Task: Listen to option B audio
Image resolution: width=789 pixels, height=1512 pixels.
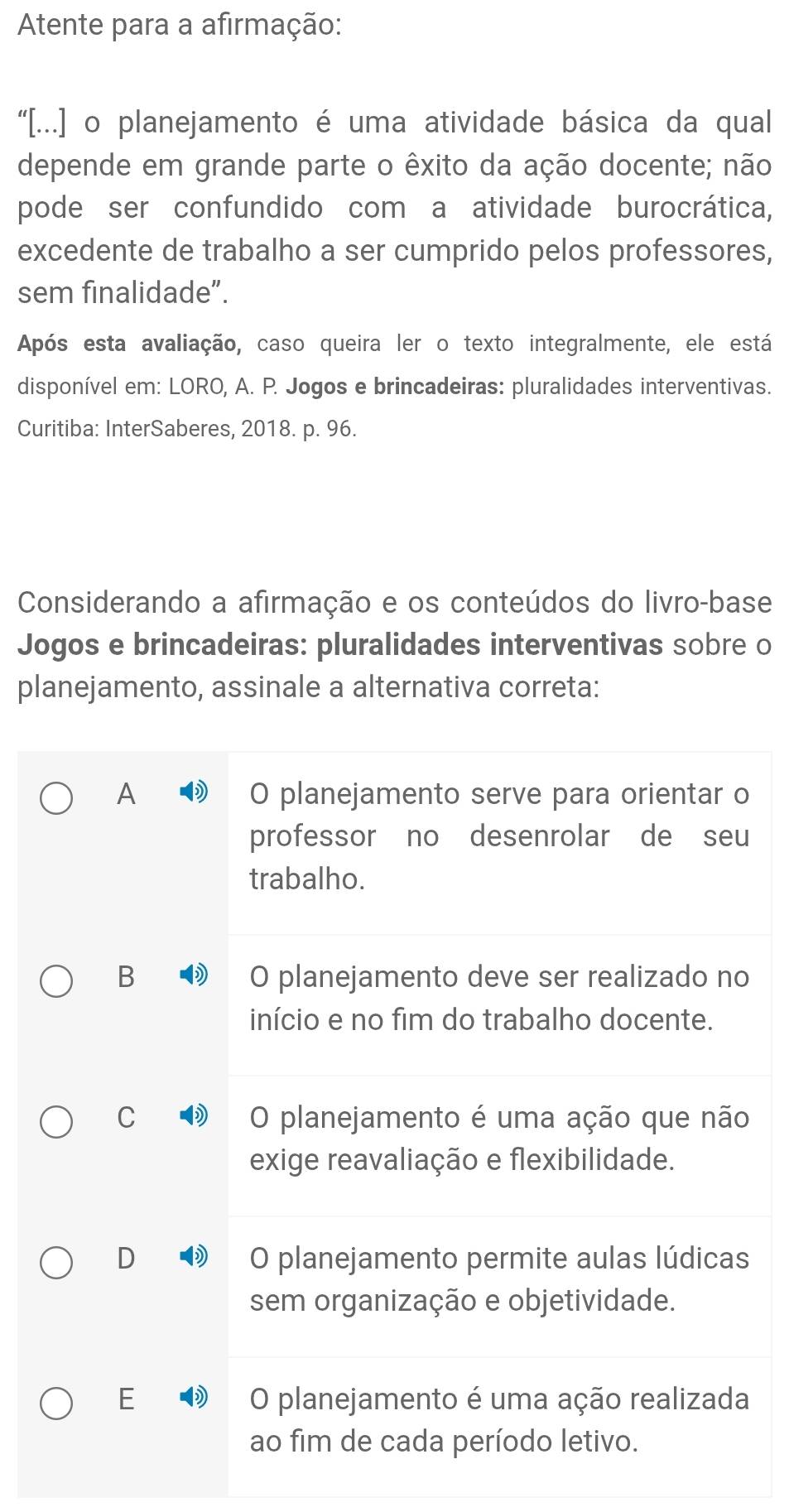Action: (x=194, y=975)
